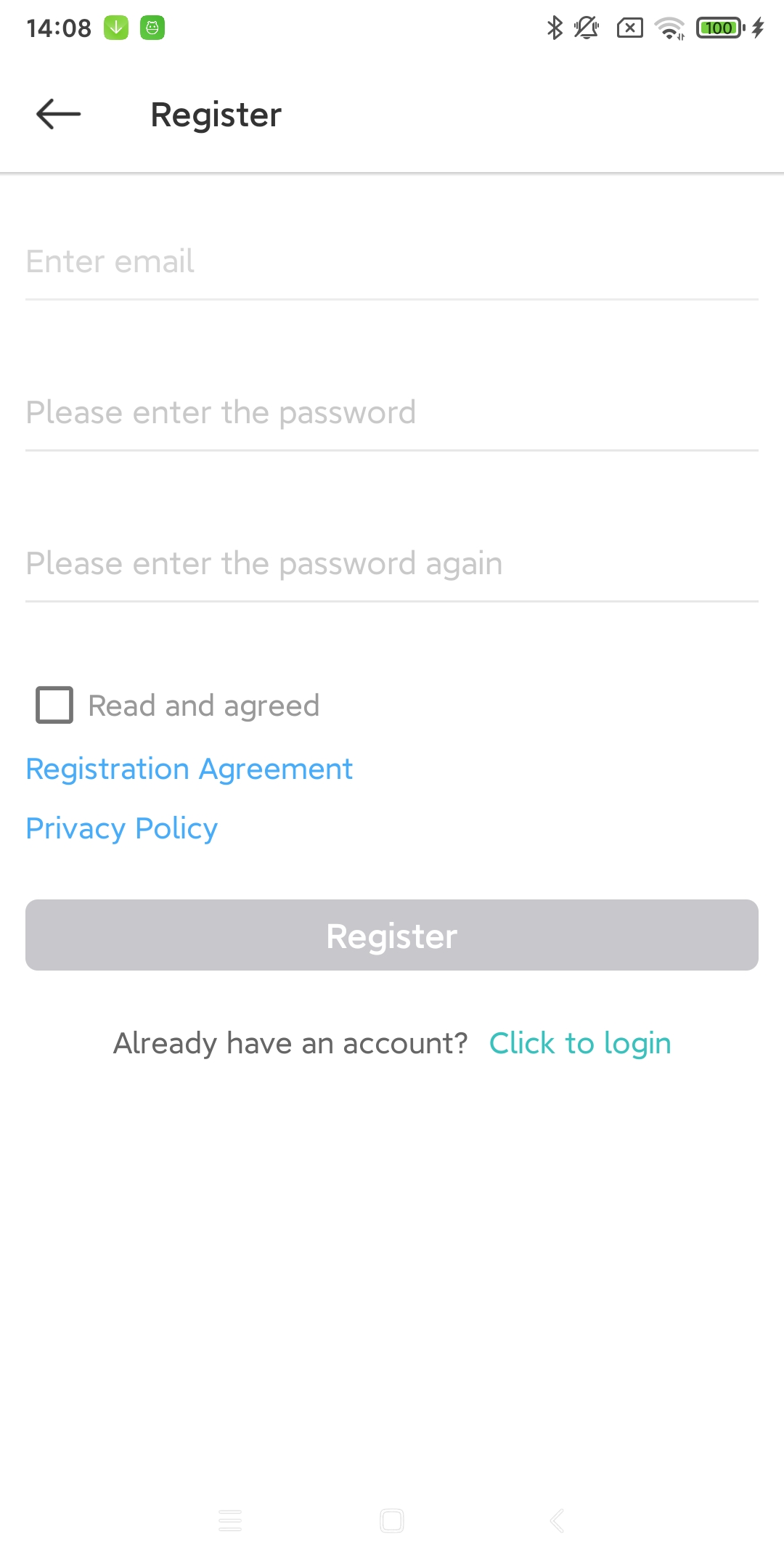
Task: View the Privacy Policy
Action: [121, 828]
